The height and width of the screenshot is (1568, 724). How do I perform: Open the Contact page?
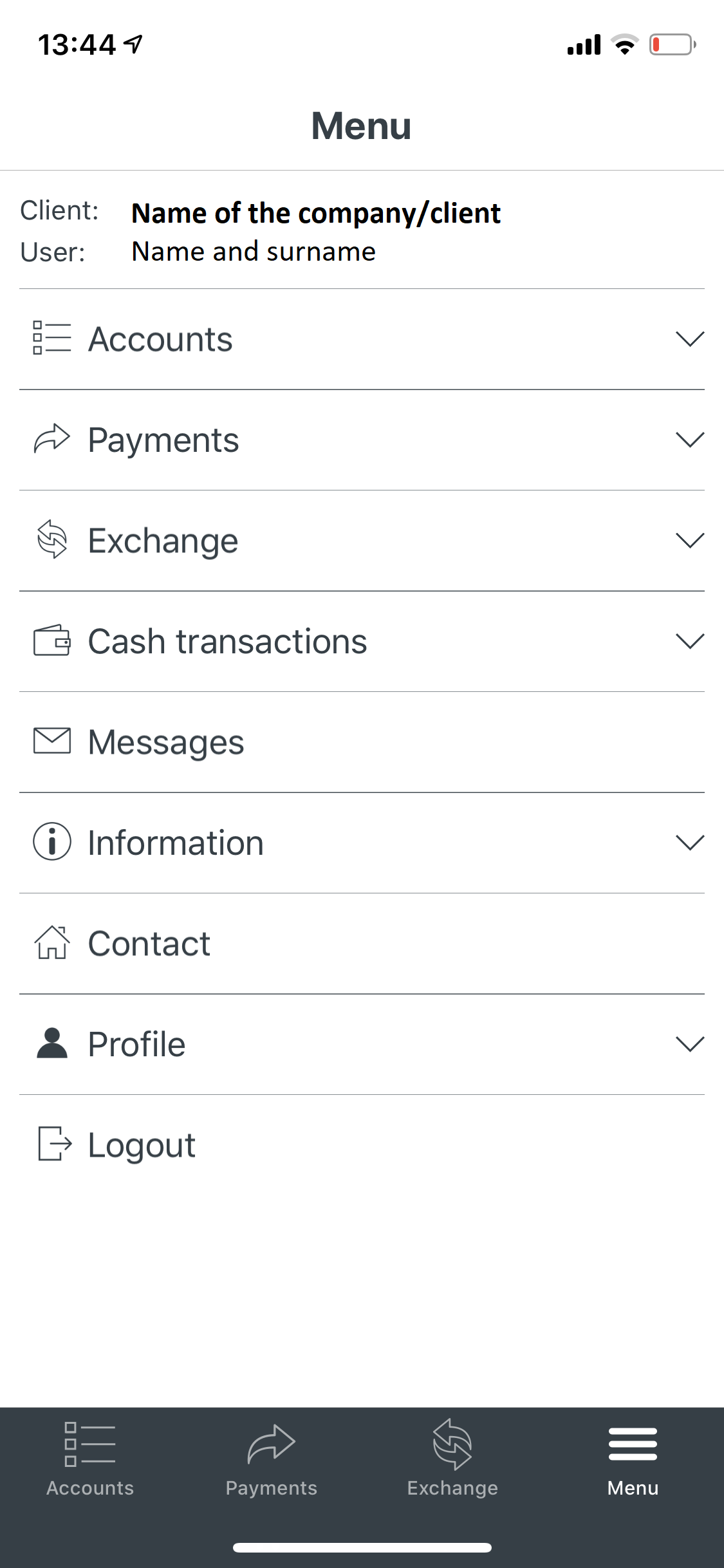pyautogui.click(x=362, y=944)
